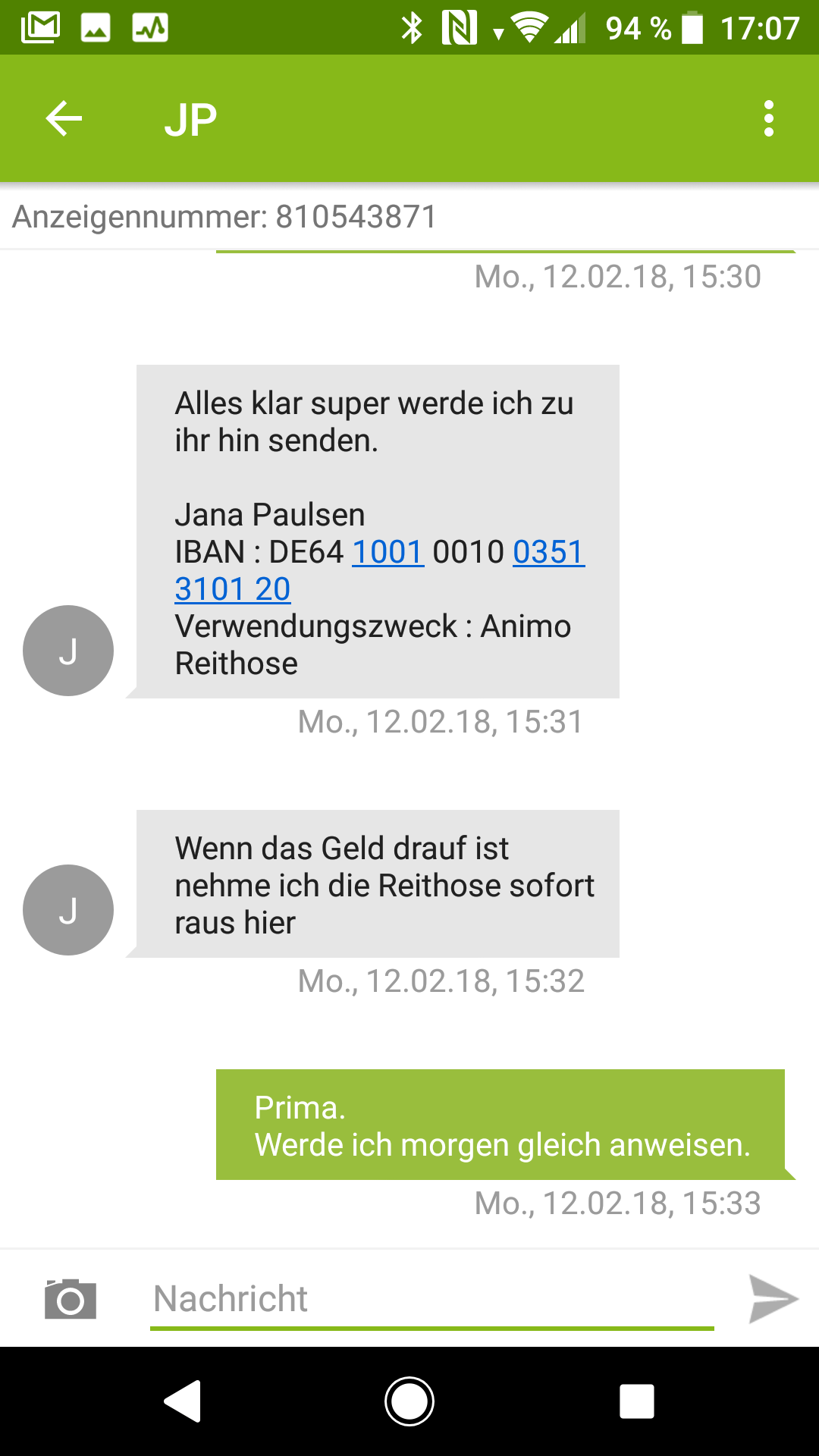Open the three-dot overflow menu
The width and height of the screenshot is (819, 1456).
click(769, 118)
